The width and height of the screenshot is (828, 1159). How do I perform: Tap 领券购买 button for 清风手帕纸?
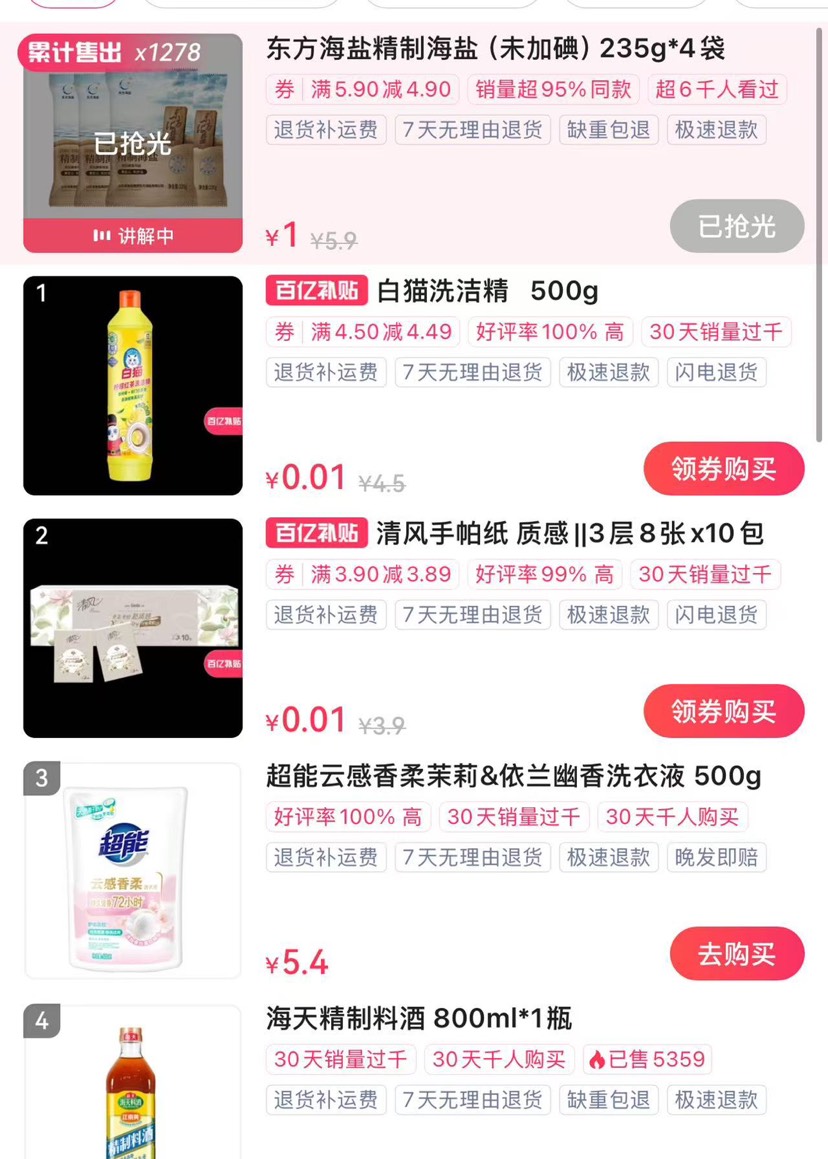click(x=724, y=710)
